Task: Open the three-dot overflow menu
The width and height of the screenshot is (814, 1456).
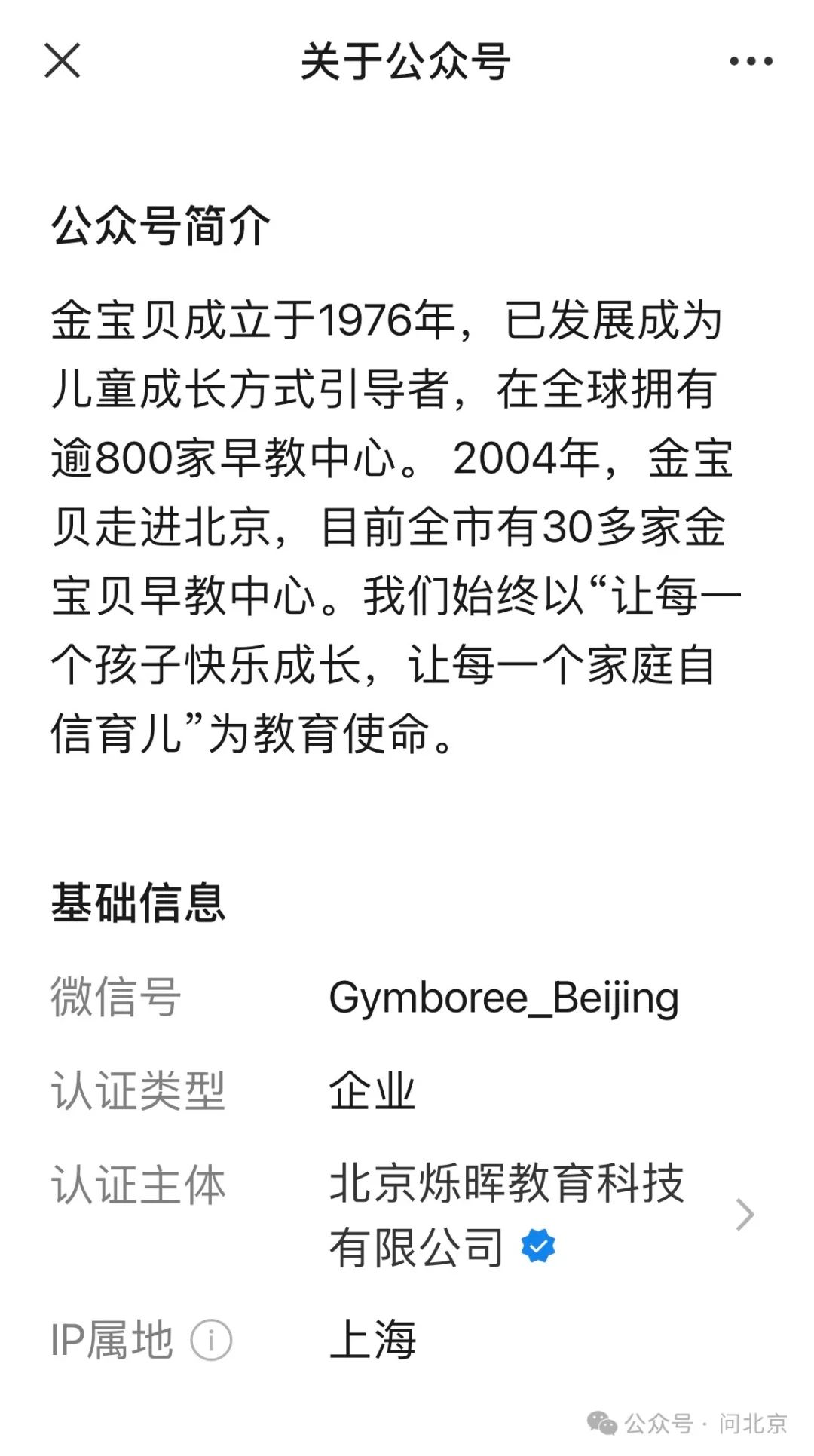Action: point(751,62)
